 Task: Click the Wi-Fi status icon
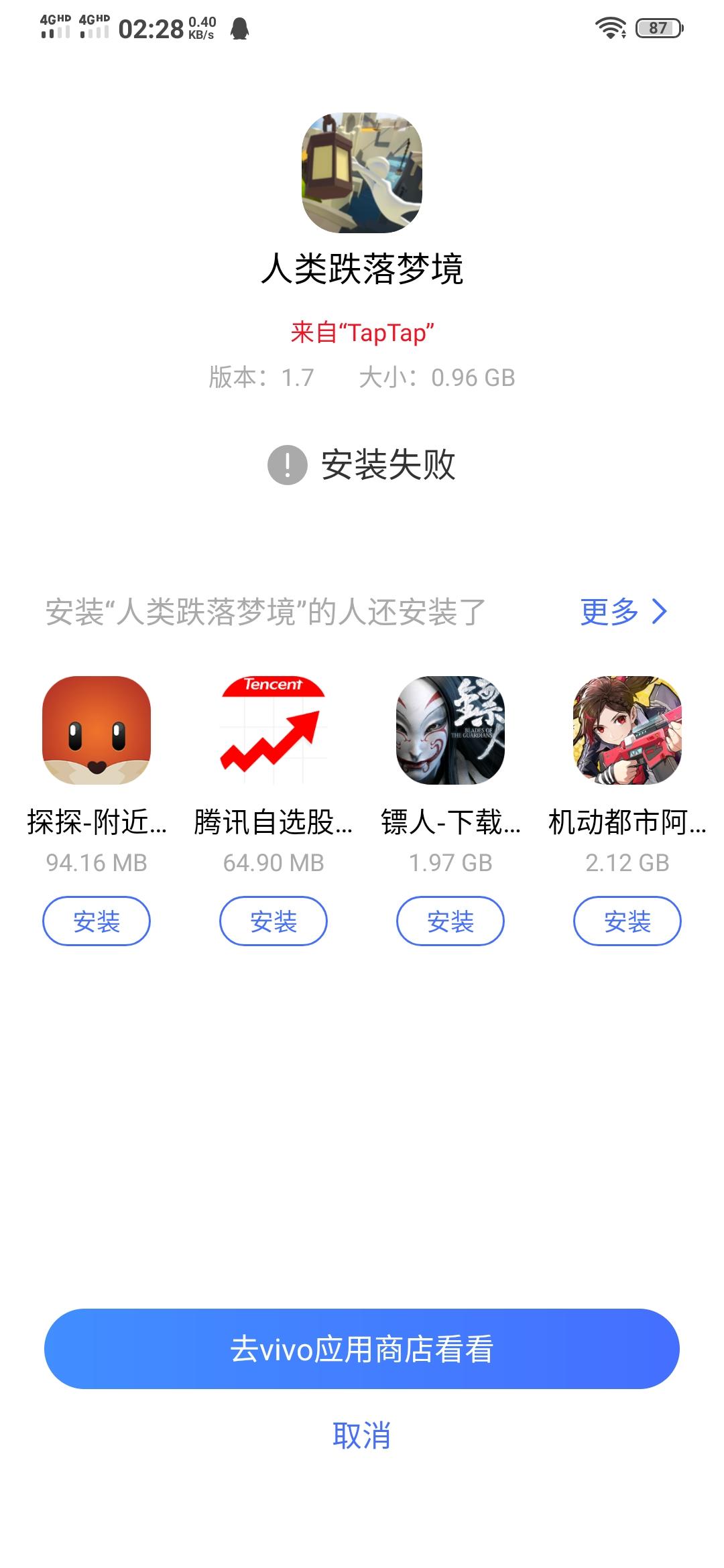(609, 28)
